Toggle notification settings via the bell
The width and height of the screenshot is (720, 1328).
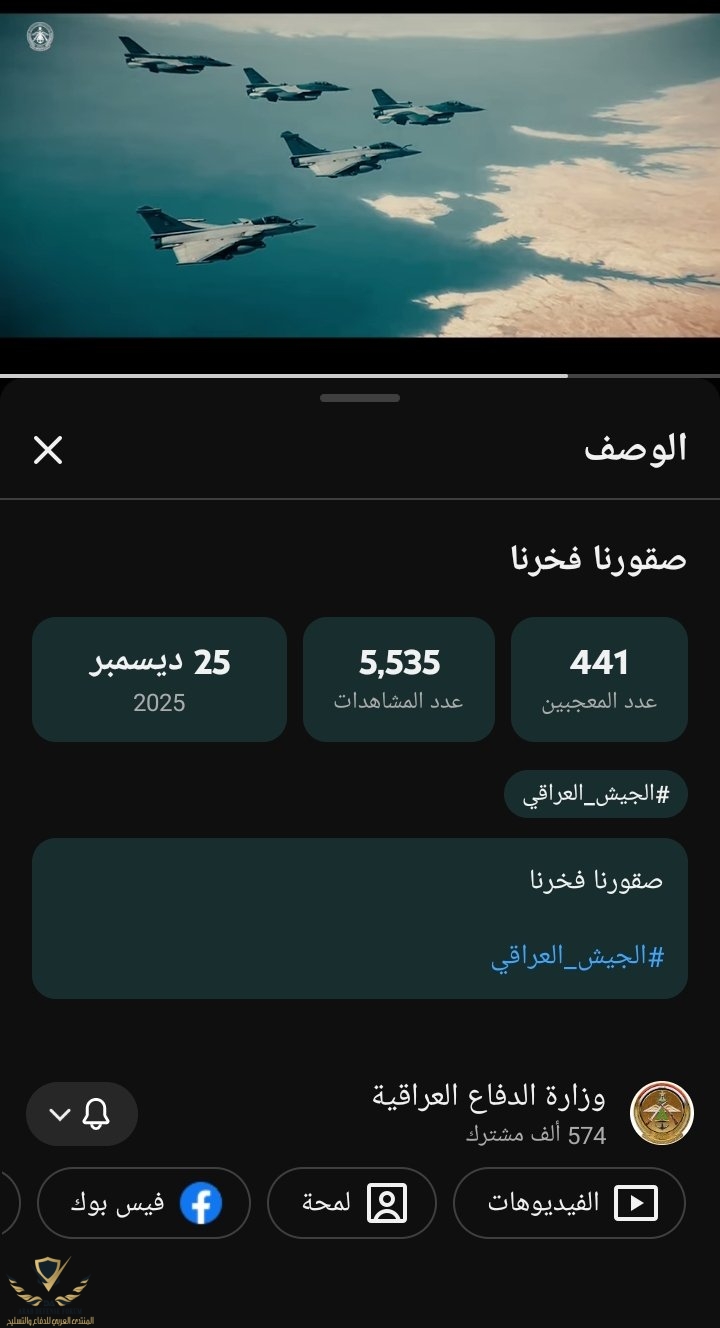(97, 1113)
